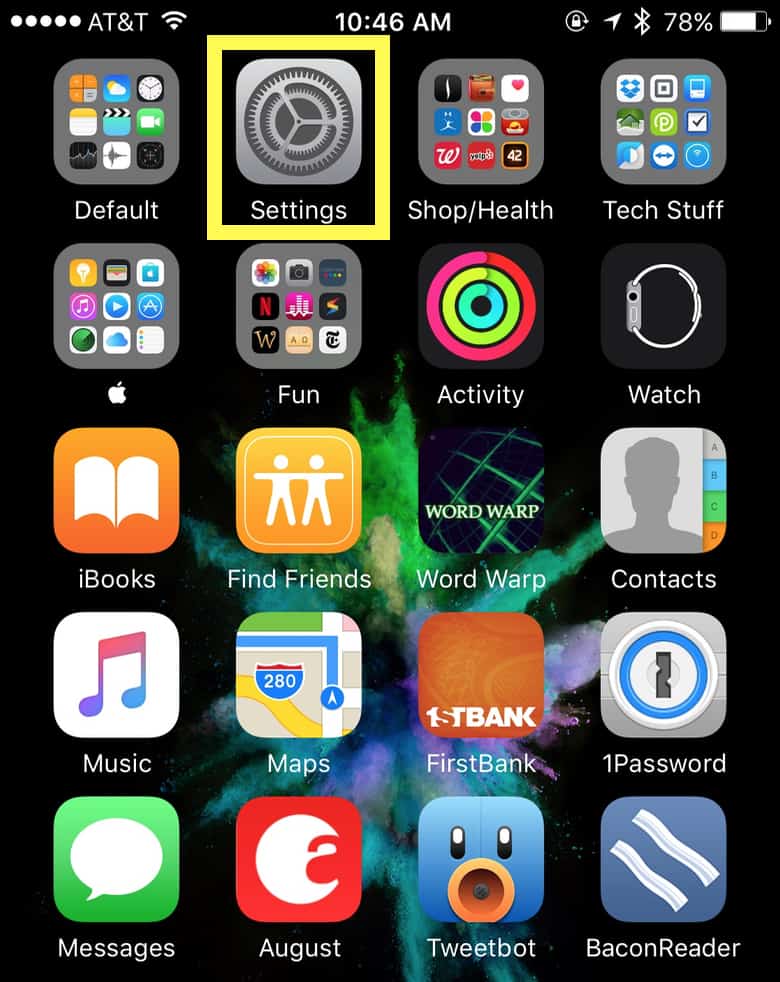Launch the Activity app
The image size is (780, 982).
tap(480, 306)
